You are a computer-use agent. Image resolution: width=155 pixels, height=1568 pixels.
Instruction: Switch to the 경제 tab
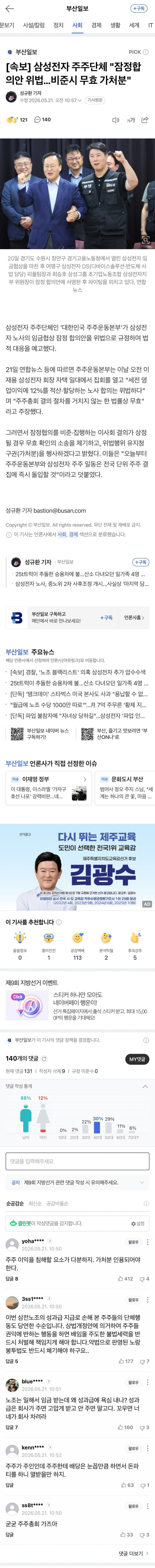[x=96, y=26]
